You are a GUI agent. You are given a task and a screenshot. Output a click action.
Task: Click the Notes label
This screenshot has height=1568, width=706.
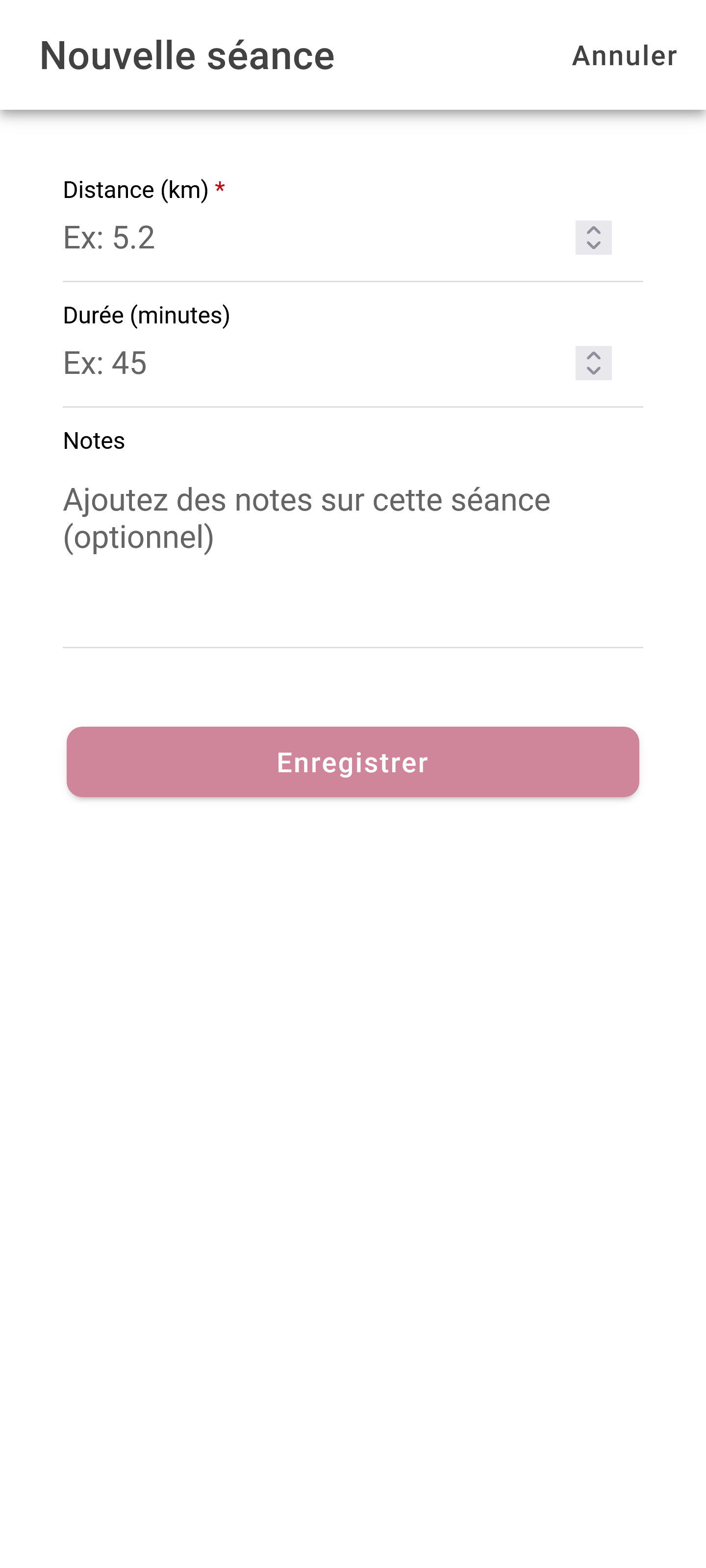point(93,441)
